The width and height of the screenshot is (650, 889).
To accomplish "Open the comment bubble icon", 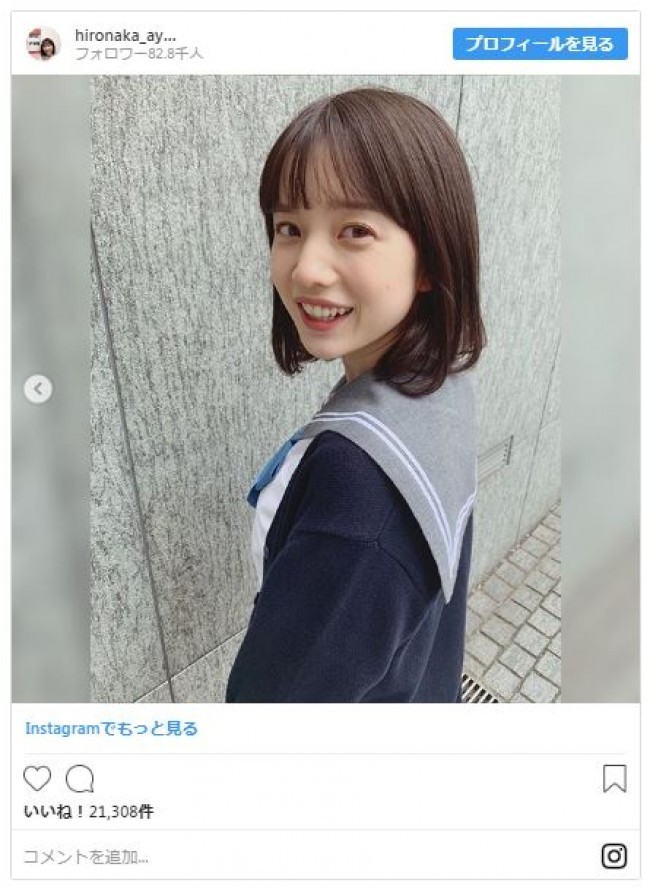I will pyautogui.click(x=79, y=778).
